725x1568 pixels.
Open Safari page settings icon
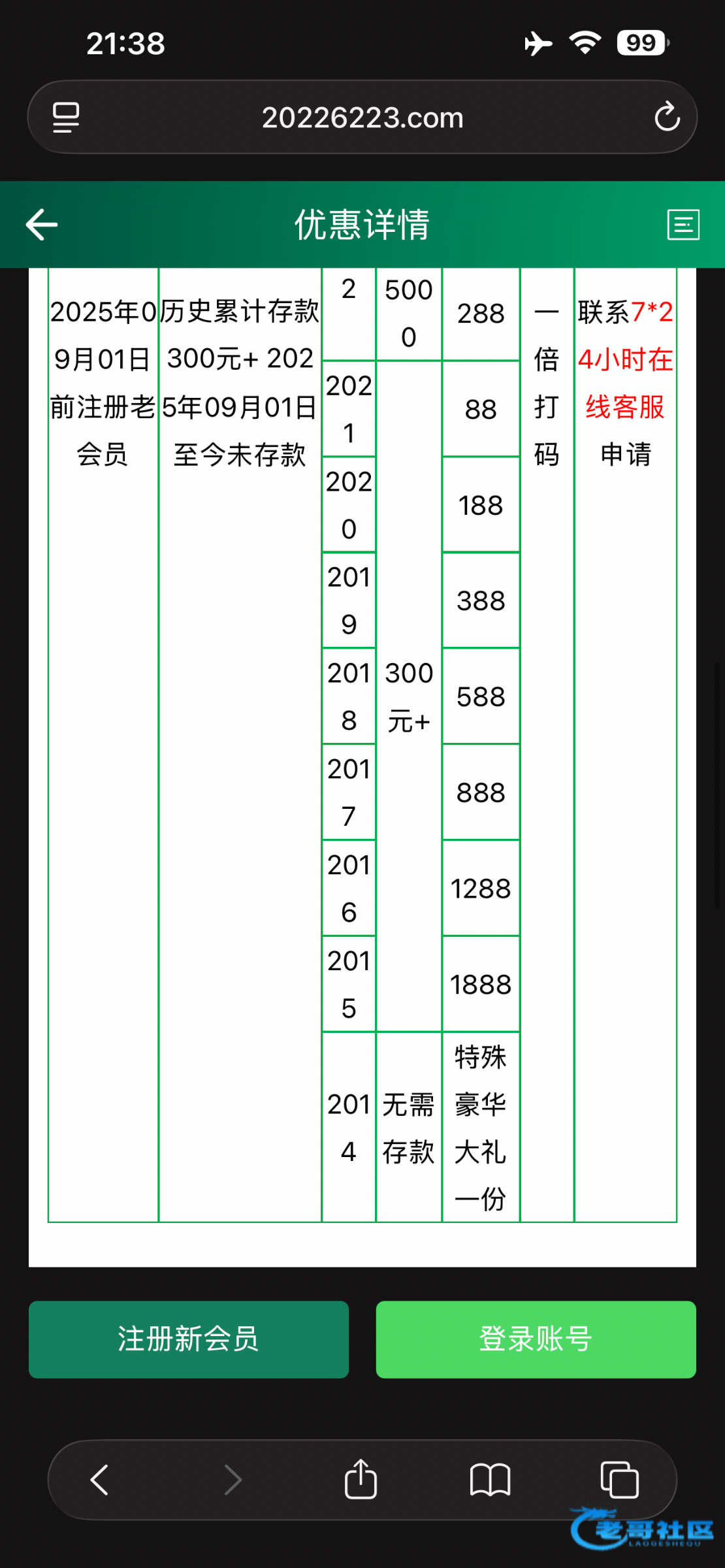tap(66, 118)
